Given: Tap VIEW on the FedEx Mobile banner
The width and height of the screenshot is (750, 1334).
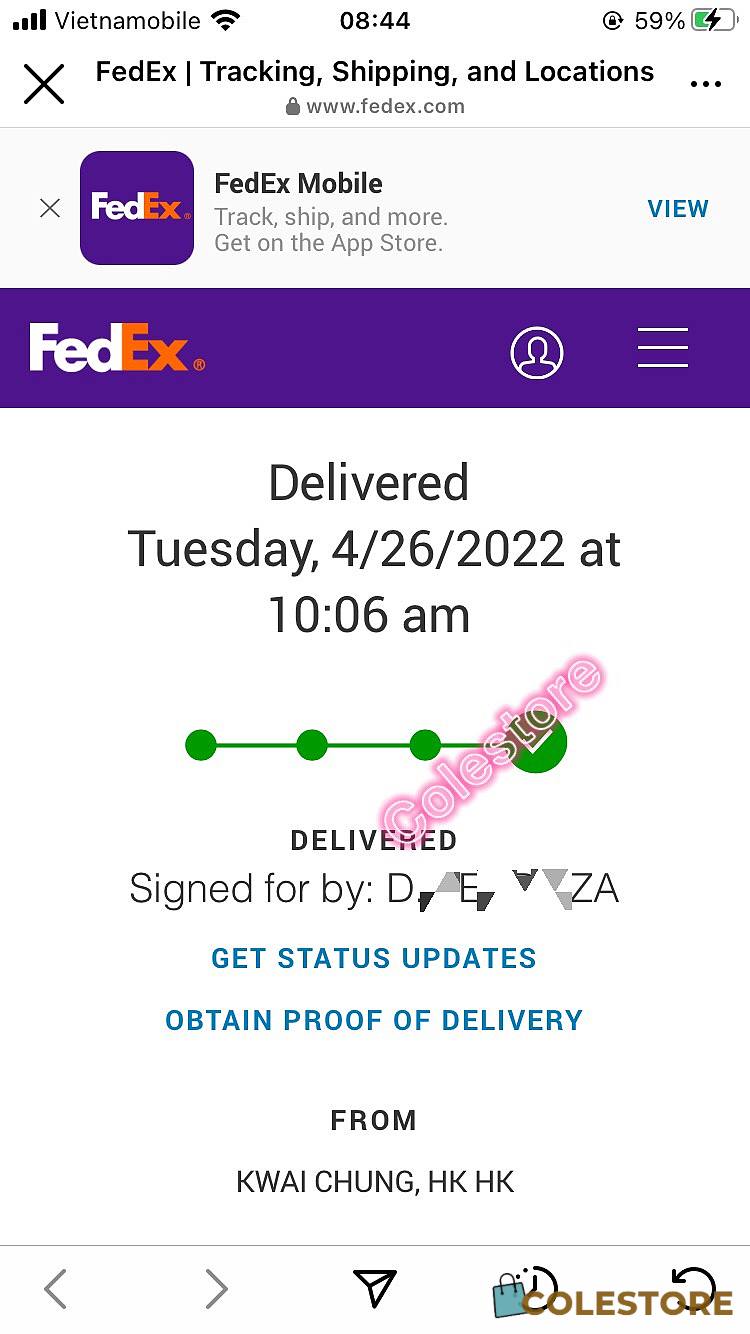Looking at the screenshot, I should click(x=678, y=209).
